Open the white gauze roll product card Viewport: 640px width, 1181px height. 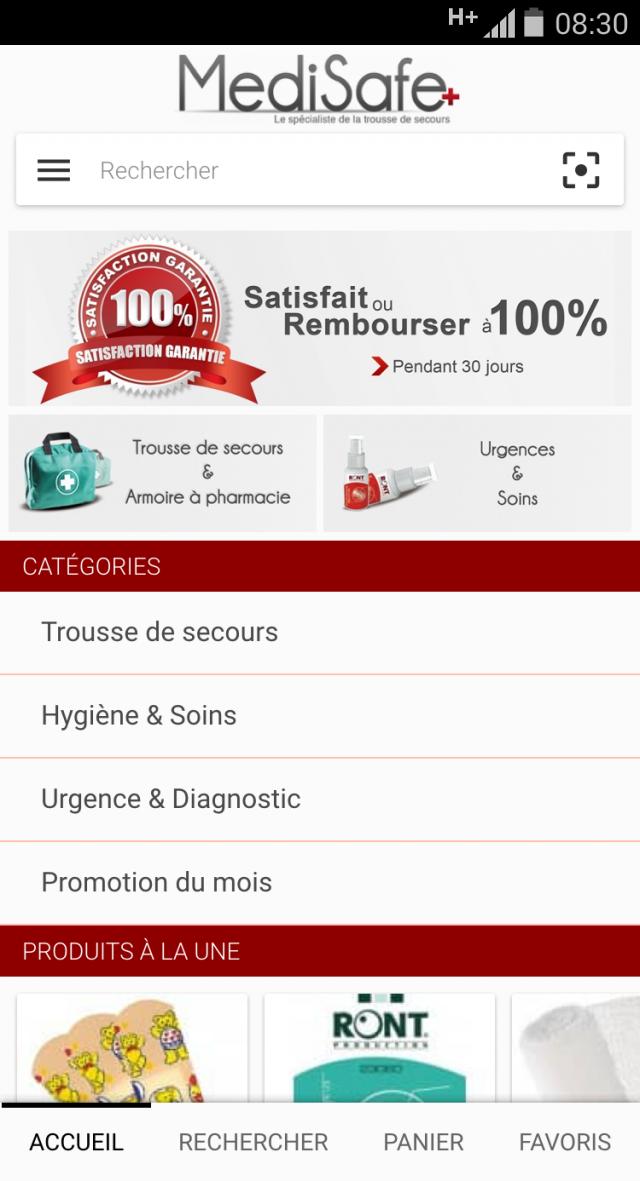pos(575,1048)
